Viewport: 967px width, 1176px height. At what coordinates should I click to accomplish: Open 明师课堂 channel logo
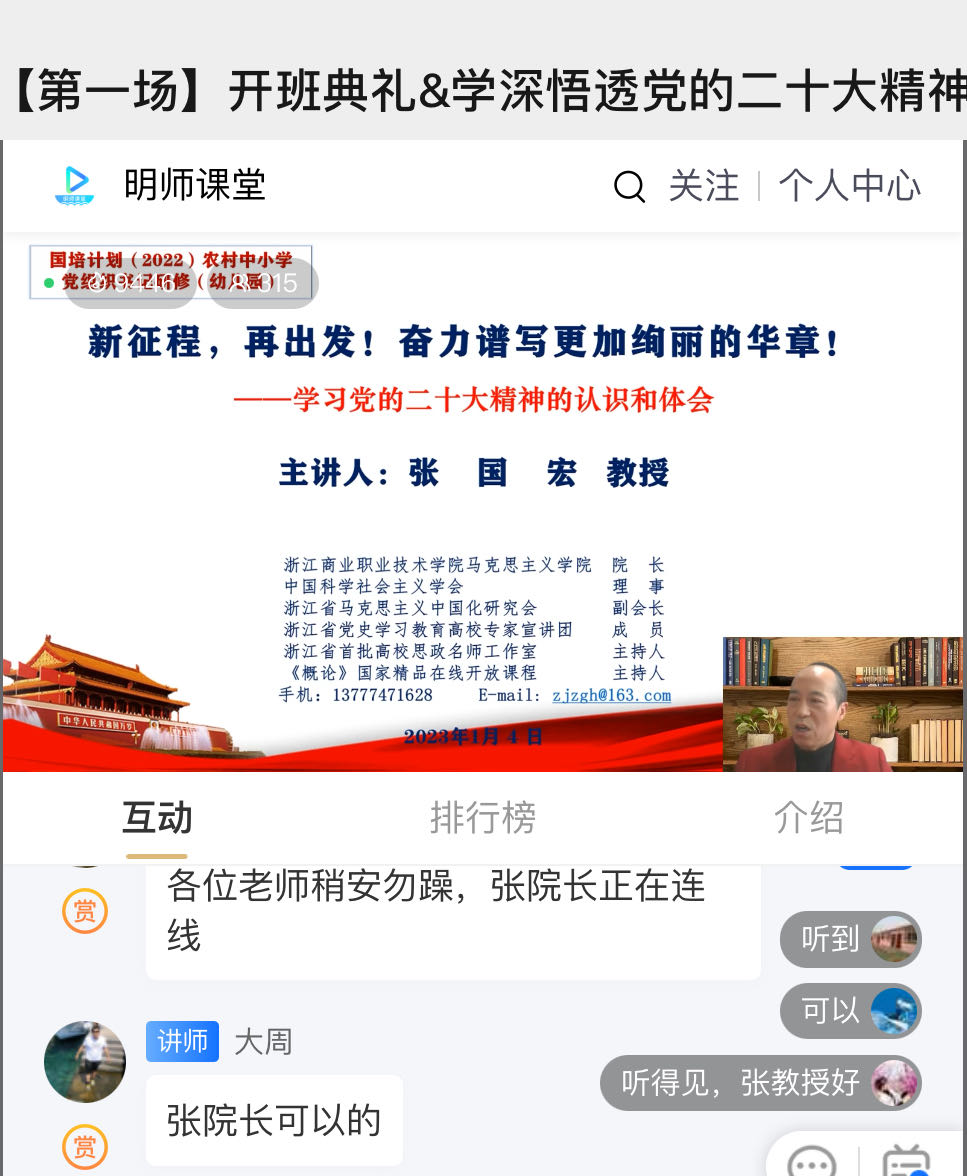click(x=75, y=186)
